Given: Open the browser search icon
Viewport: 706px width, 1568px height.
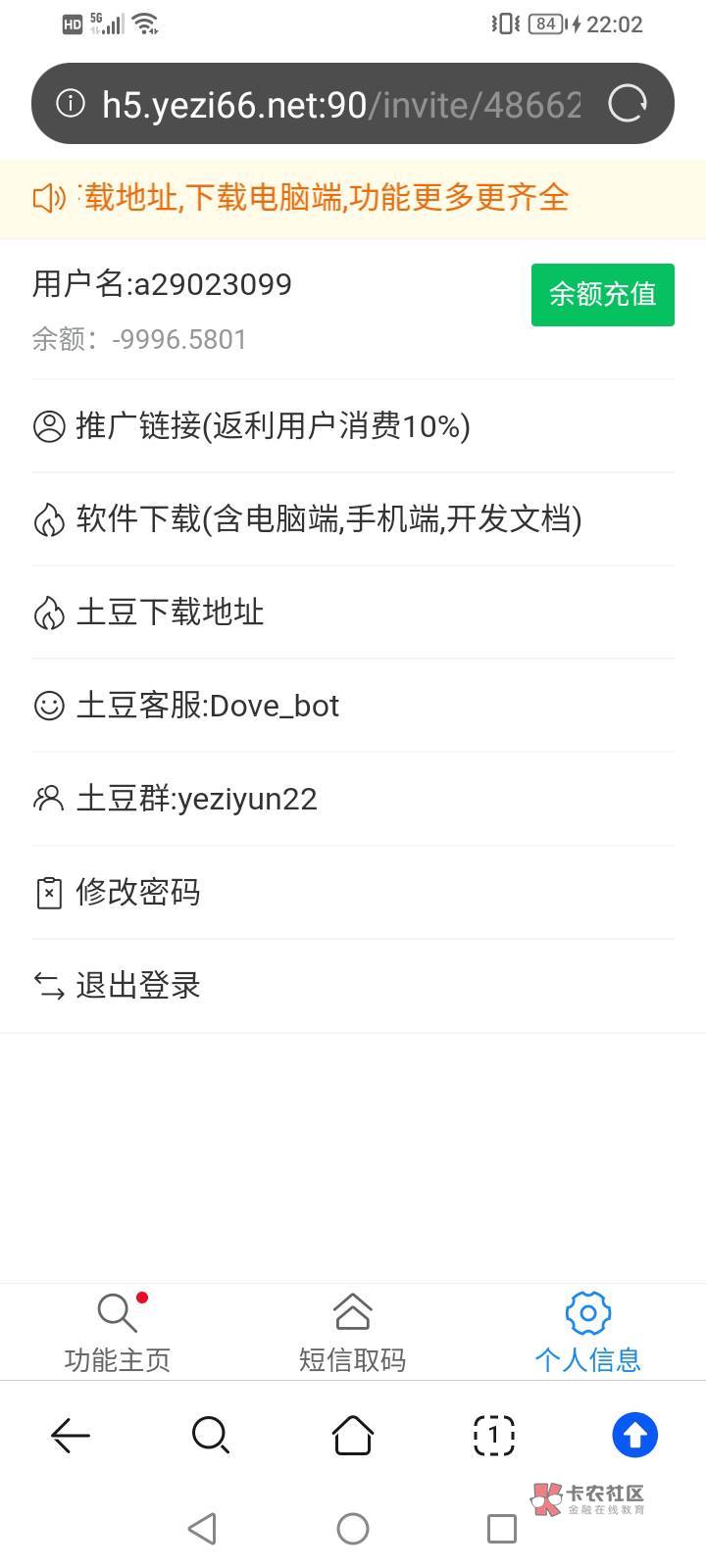Looking at the screenshot, I should 211,1436.
